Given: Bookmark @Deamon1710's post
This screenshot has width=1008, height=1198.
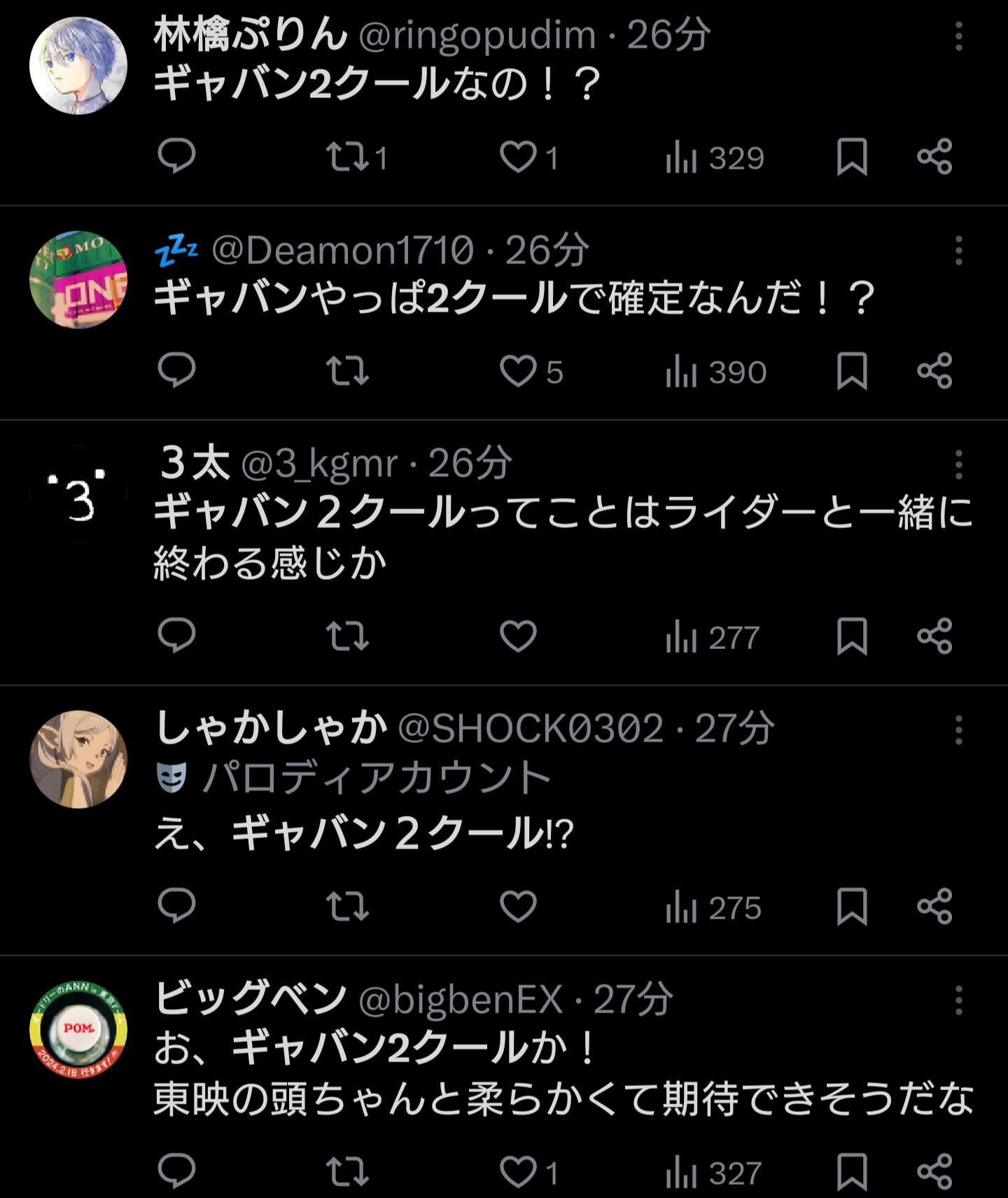Looking at the screenshot, I should pos(852,371).
